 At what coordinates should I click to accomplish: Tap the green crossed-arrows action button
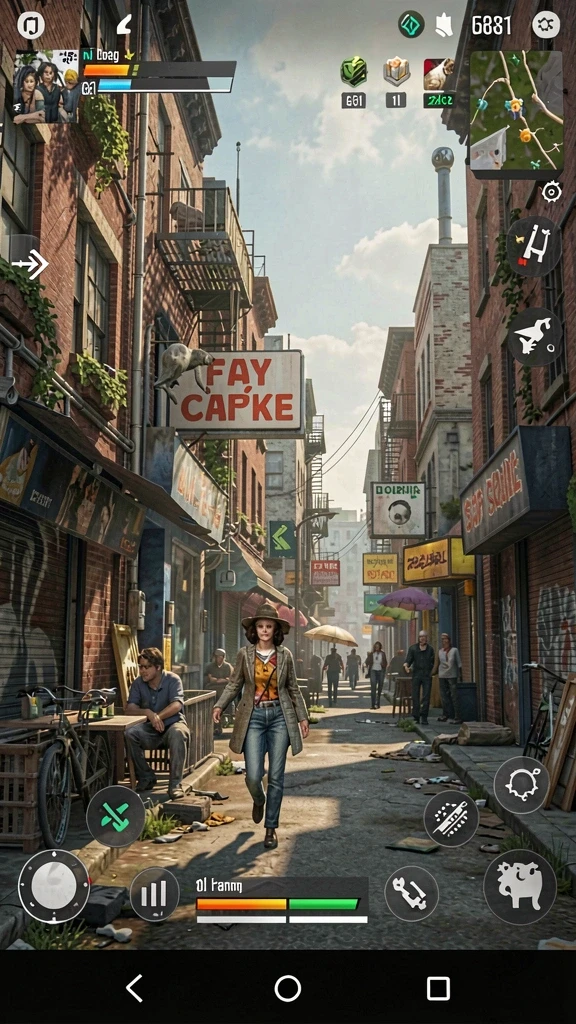pos(116,817)
